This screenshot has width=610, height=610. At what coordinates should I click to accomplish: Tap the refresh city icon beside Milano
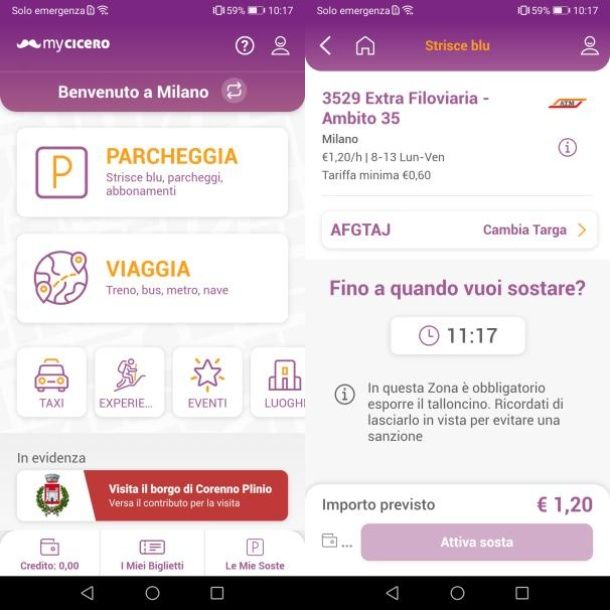[234, 91]
